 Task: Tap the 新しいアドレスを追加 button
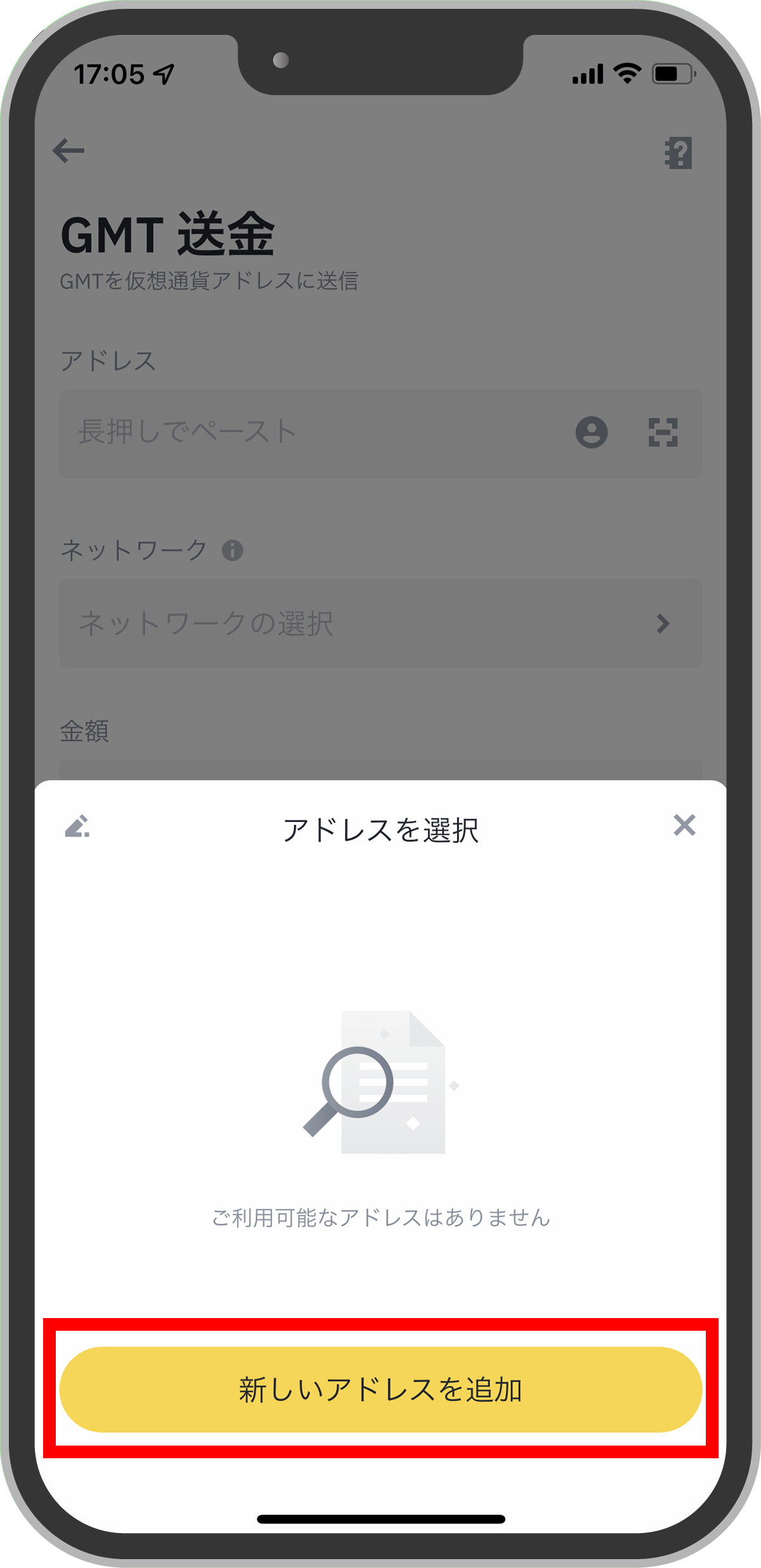[x=380, y=1389]
